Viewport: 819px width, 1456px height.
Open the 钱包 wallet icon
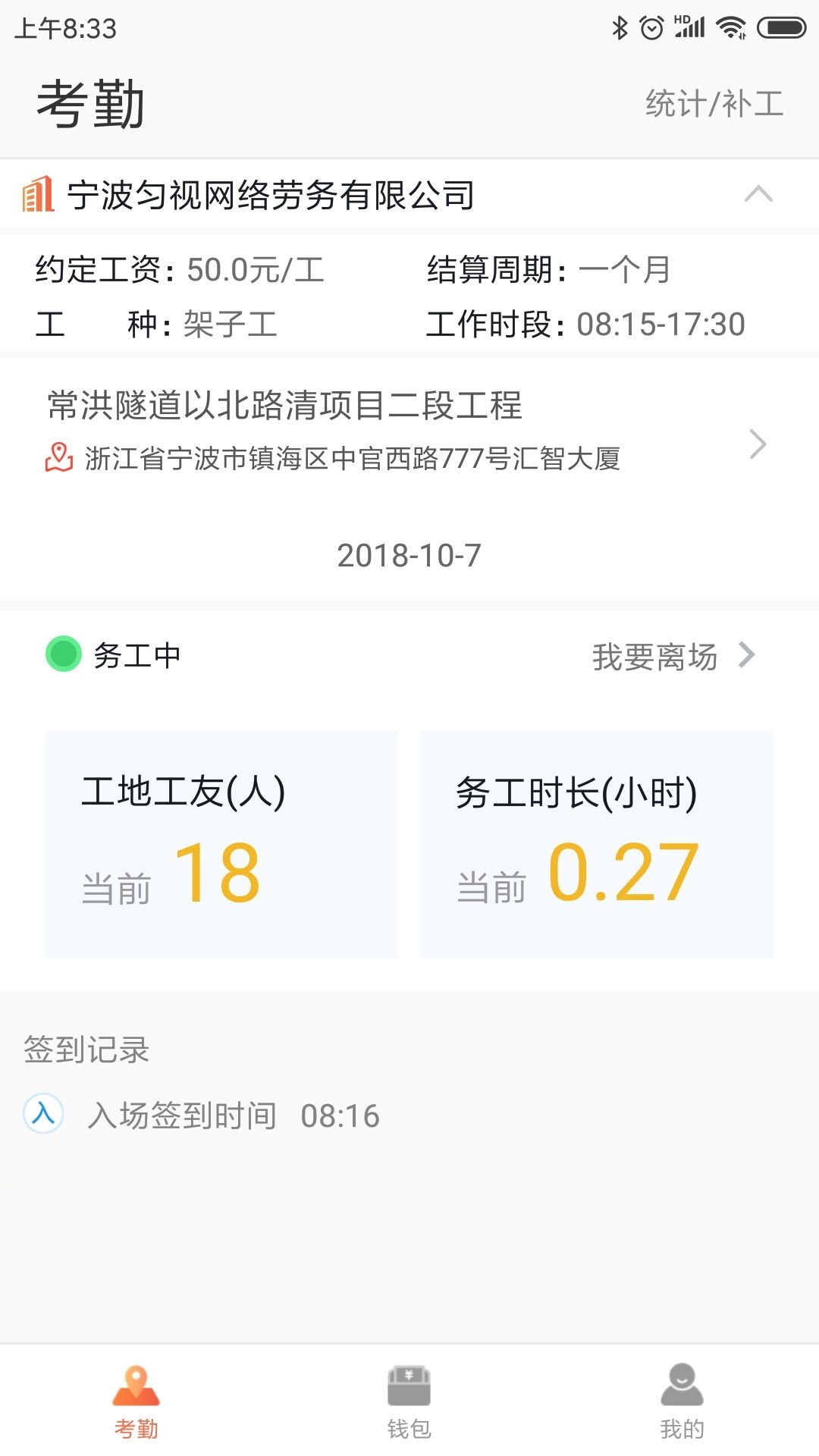click(x=409, y=1385)
